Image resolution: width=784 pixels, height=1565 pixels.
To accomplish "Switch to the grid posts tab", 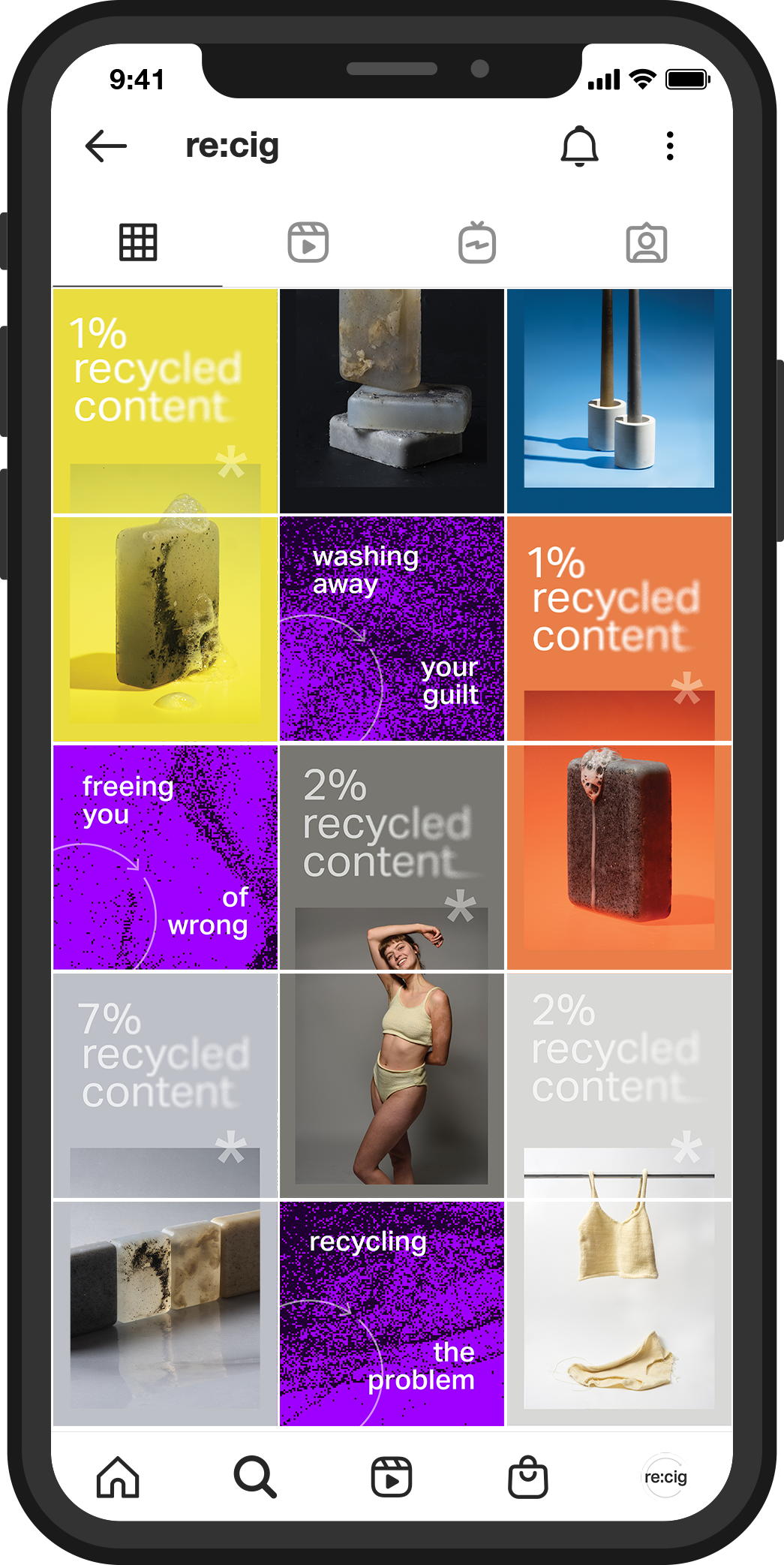I will tap(138, 242).
